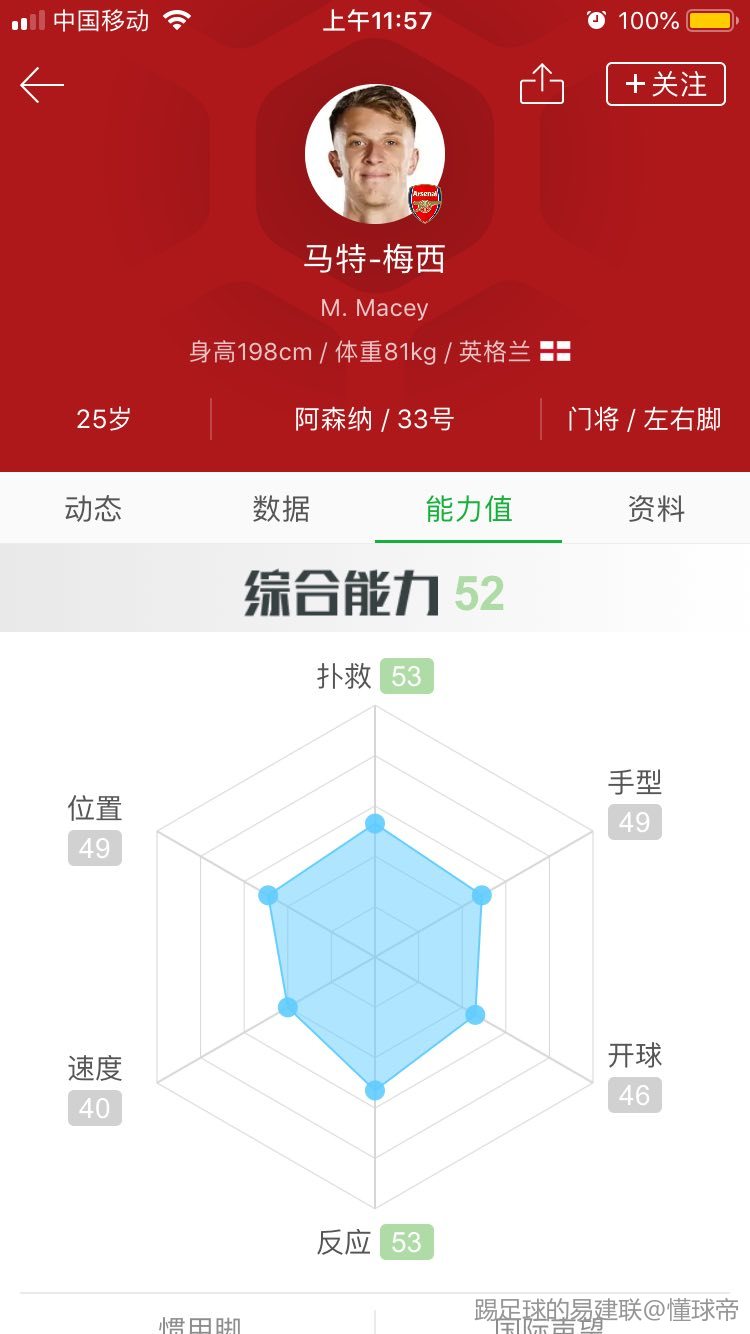View the 资料 tab
The height and width of the screenshot is (1334, 750).
point(656,509)
